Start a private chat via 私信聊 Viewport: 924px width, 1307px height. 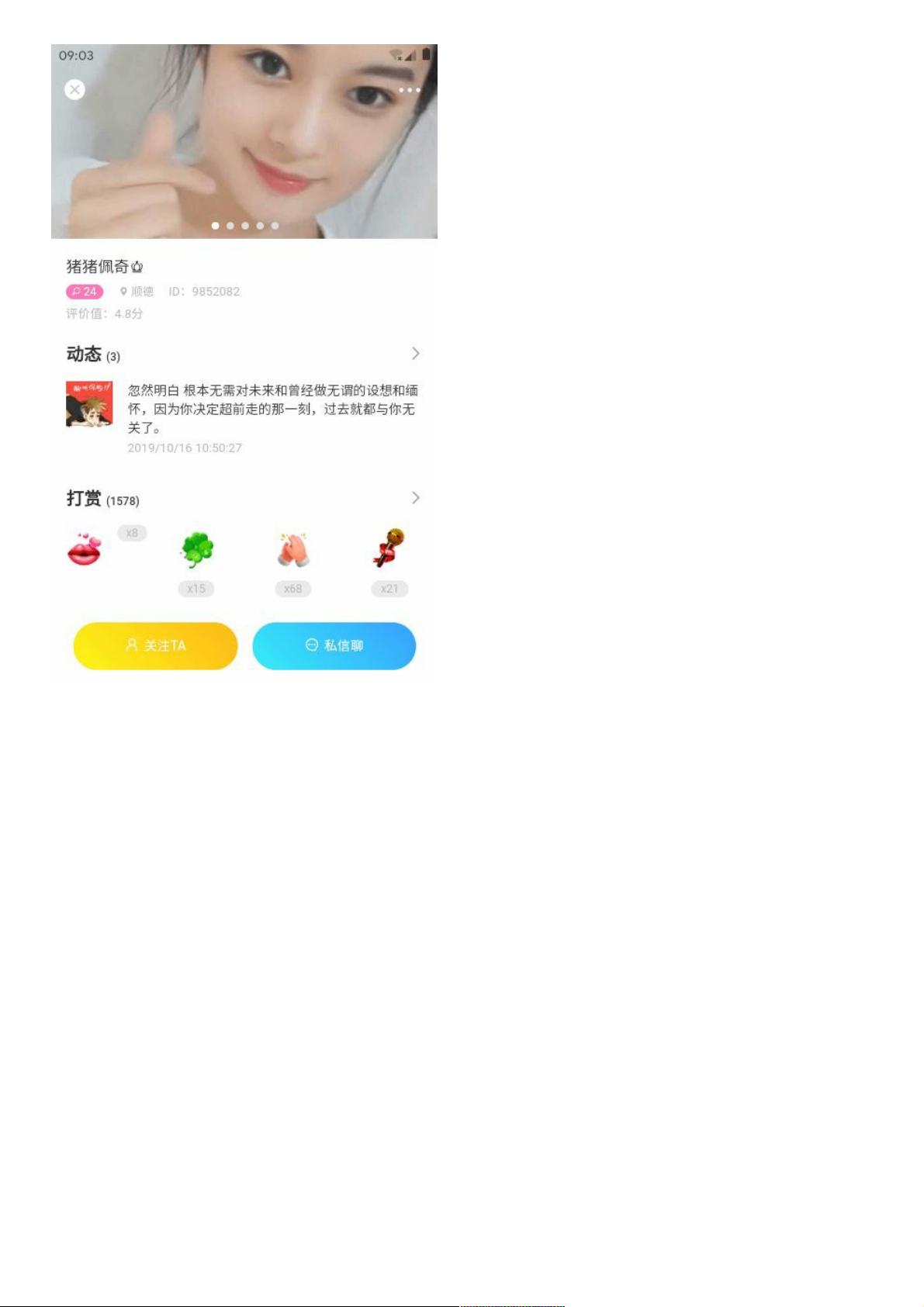(334, 645)
